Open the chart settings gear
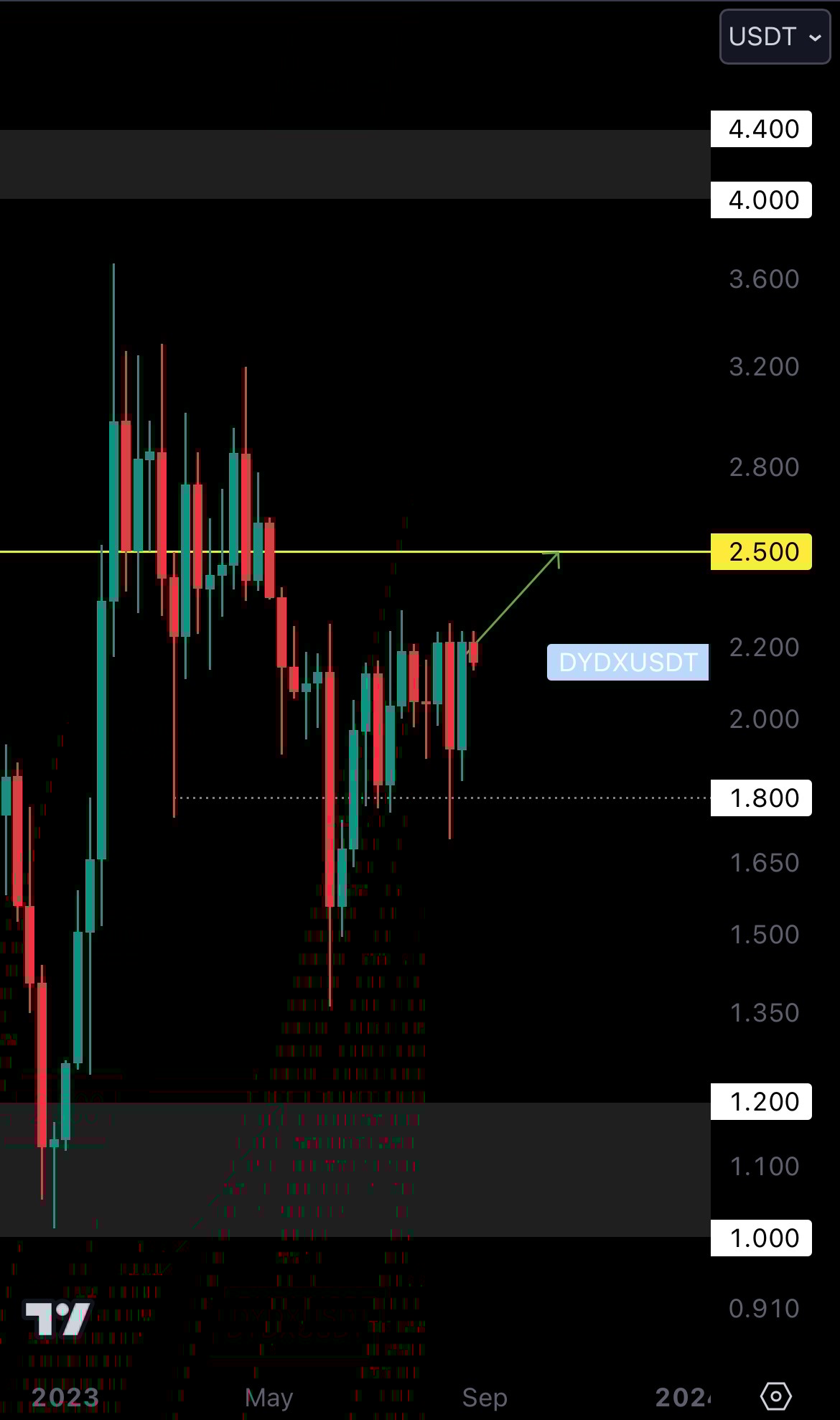Screen dimensions: 840x1420 [x=775, y=1396]
